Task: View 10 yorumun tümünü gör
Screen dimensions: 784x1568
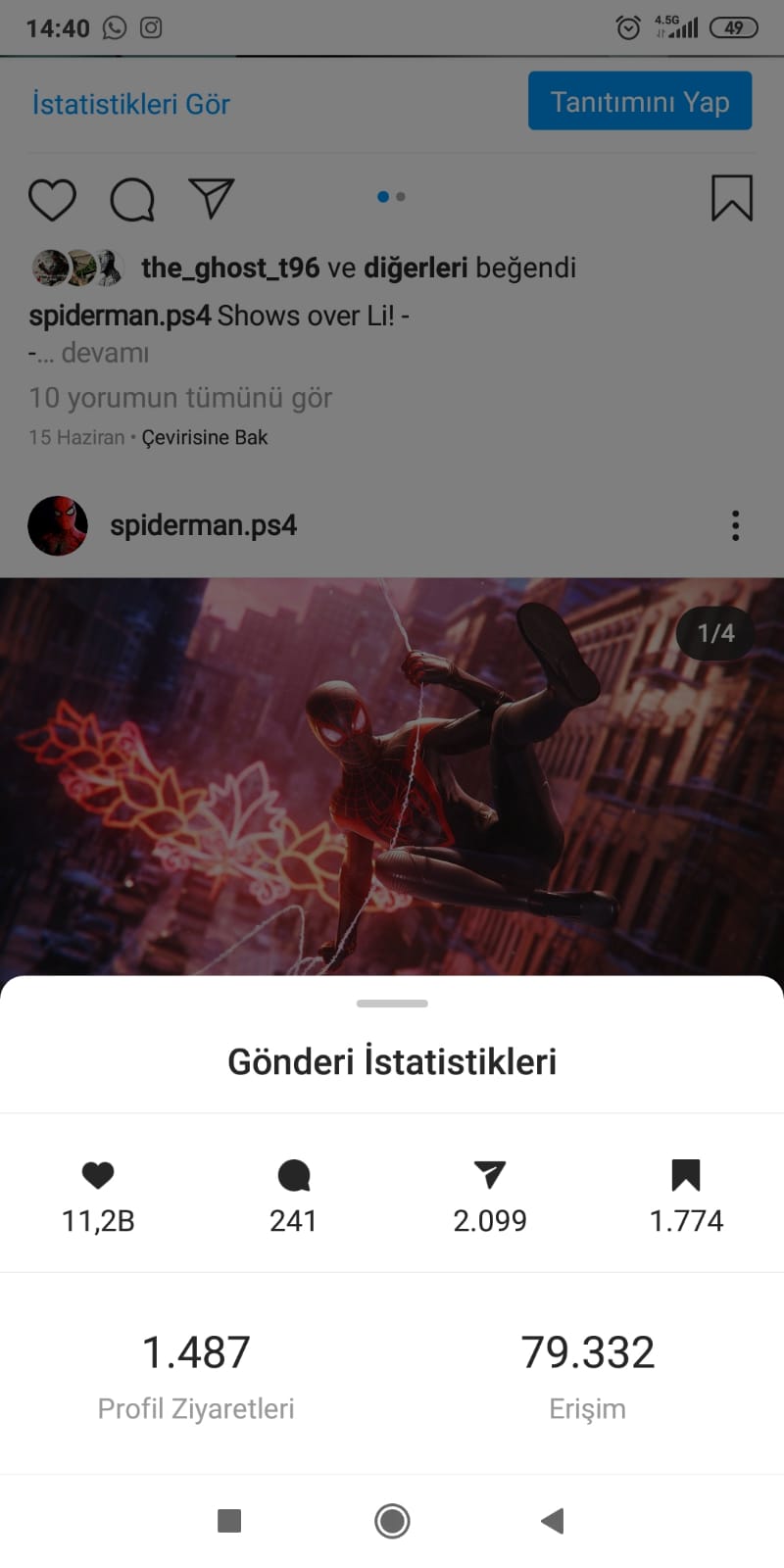Action: (x=180, y=398)
